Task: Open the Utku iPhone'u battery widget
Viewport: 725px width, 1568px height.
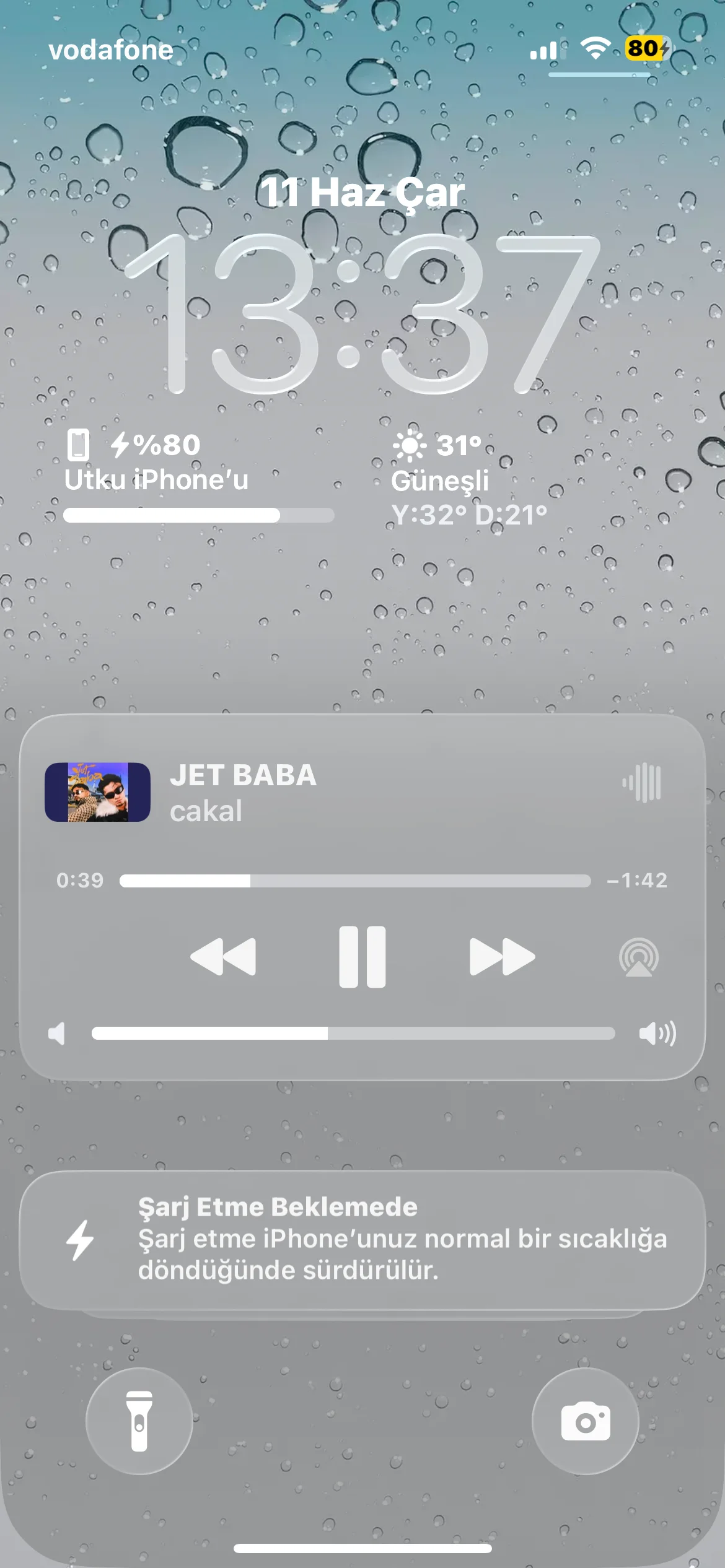Action: pyautogui.click(x=198, y=476)
